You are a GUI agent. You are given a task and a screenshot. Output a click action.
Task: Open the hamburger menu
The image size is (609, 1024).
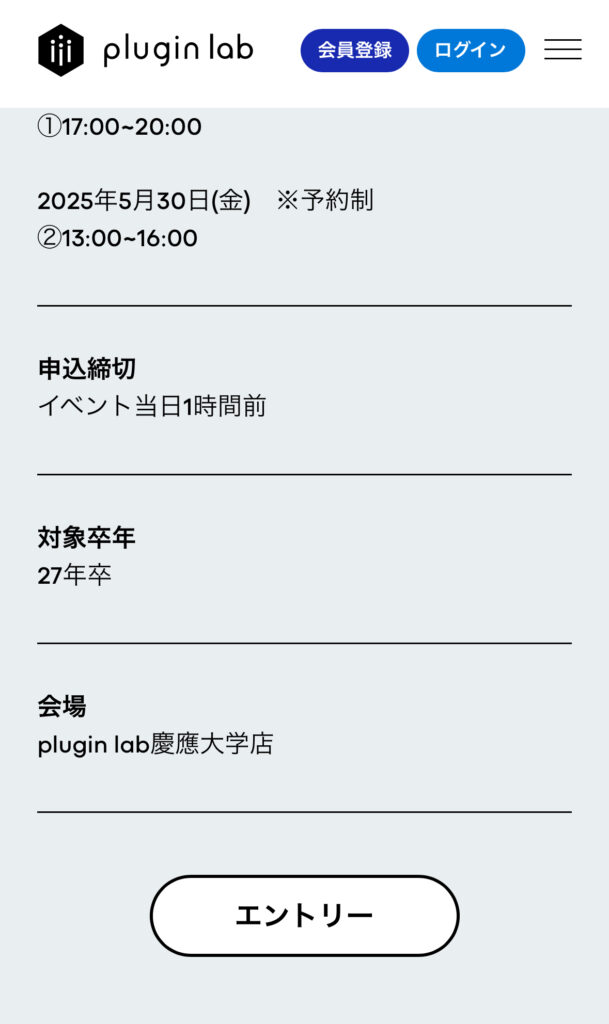click(x=563, y=50)
